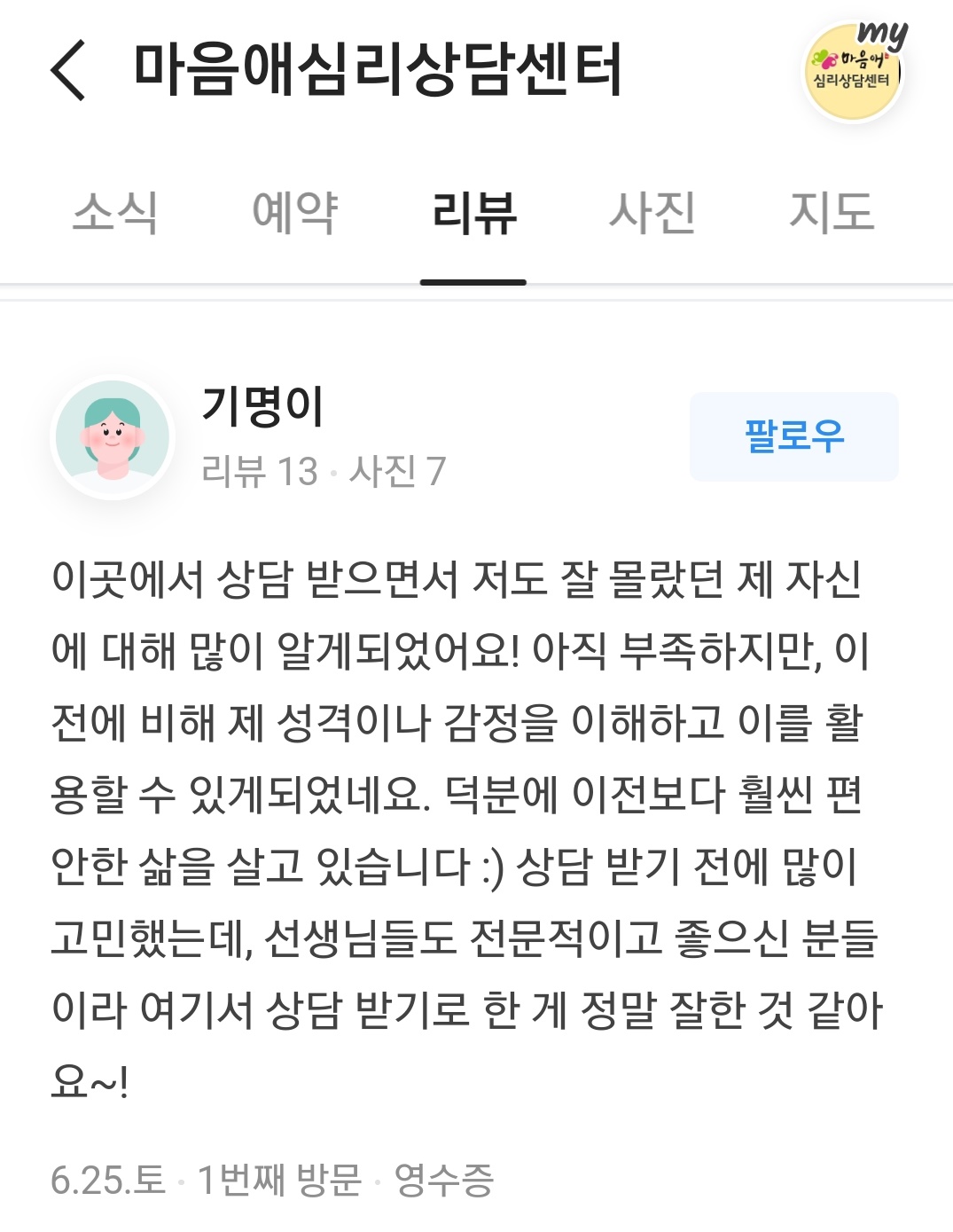Switch to the 예약 tab

(x=294, y=213)
